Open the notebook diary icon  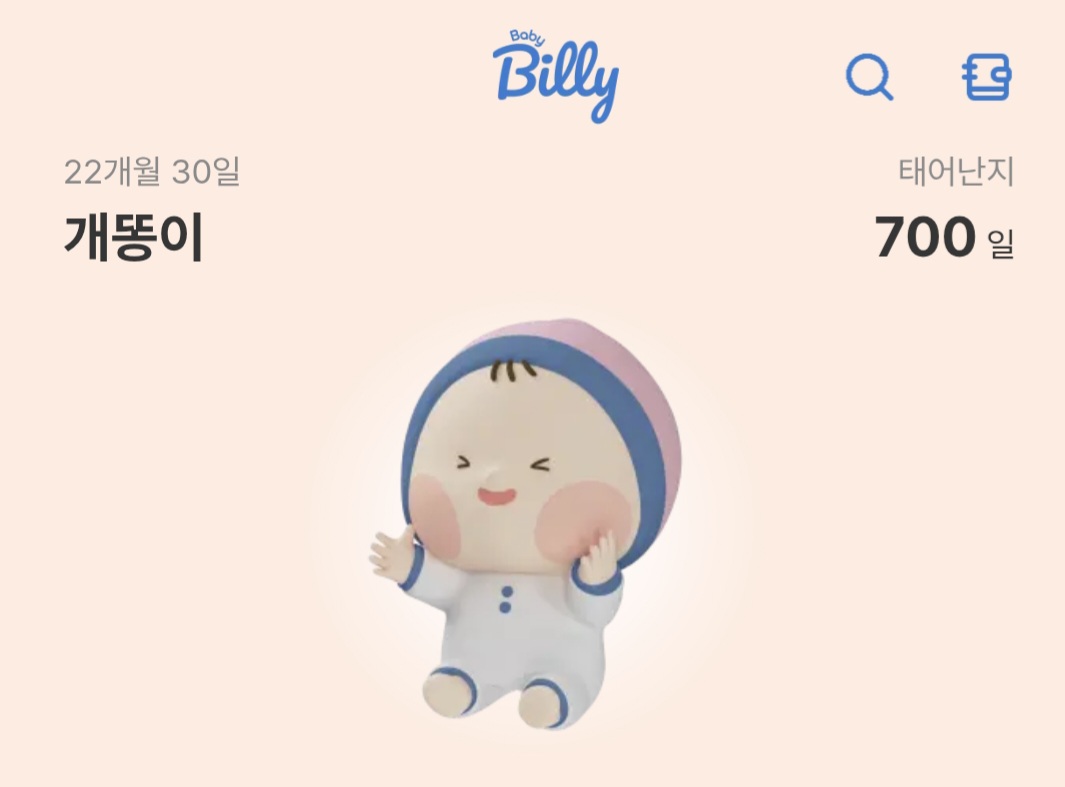pyautogui.click(x=987, y=77)
